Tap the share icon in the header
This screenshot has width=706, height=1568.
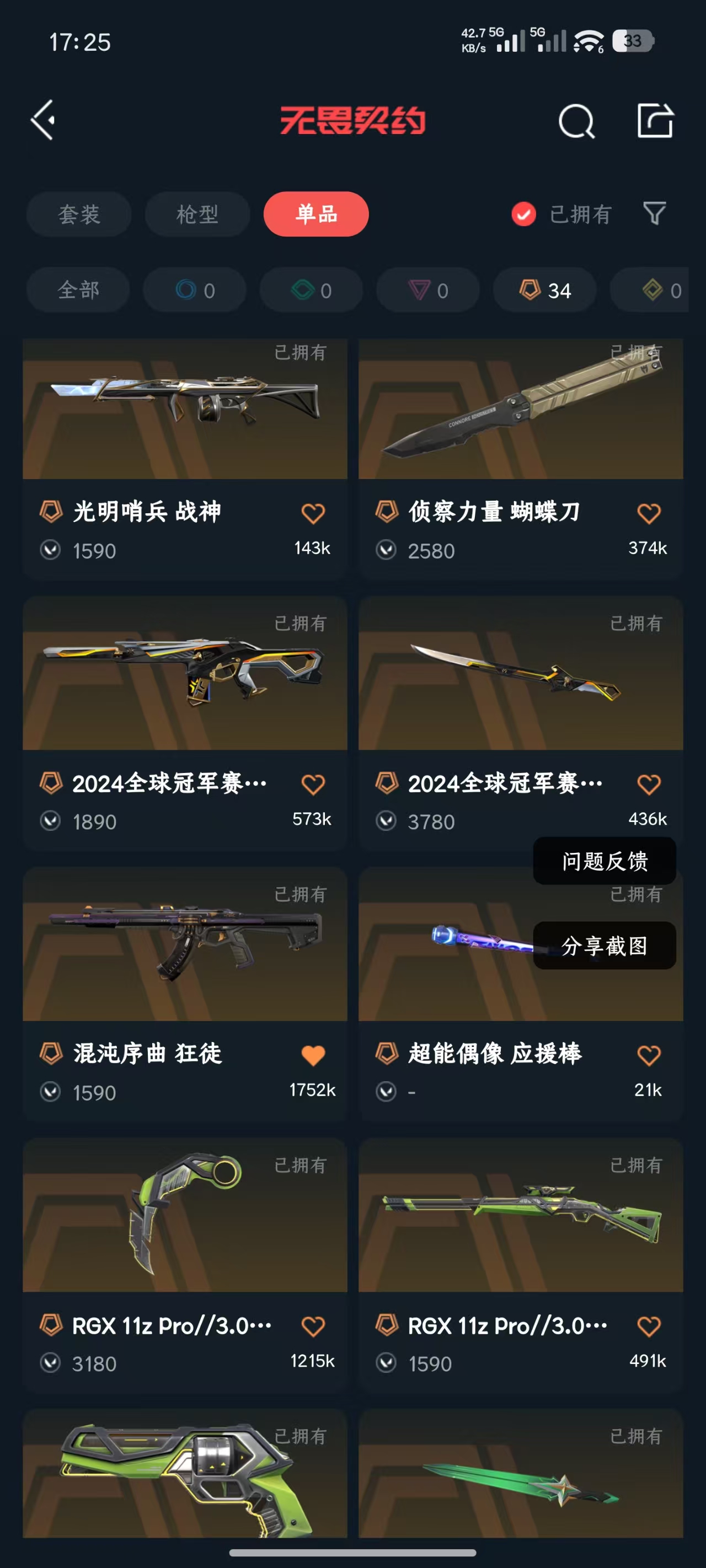click(x=655, y=121)
